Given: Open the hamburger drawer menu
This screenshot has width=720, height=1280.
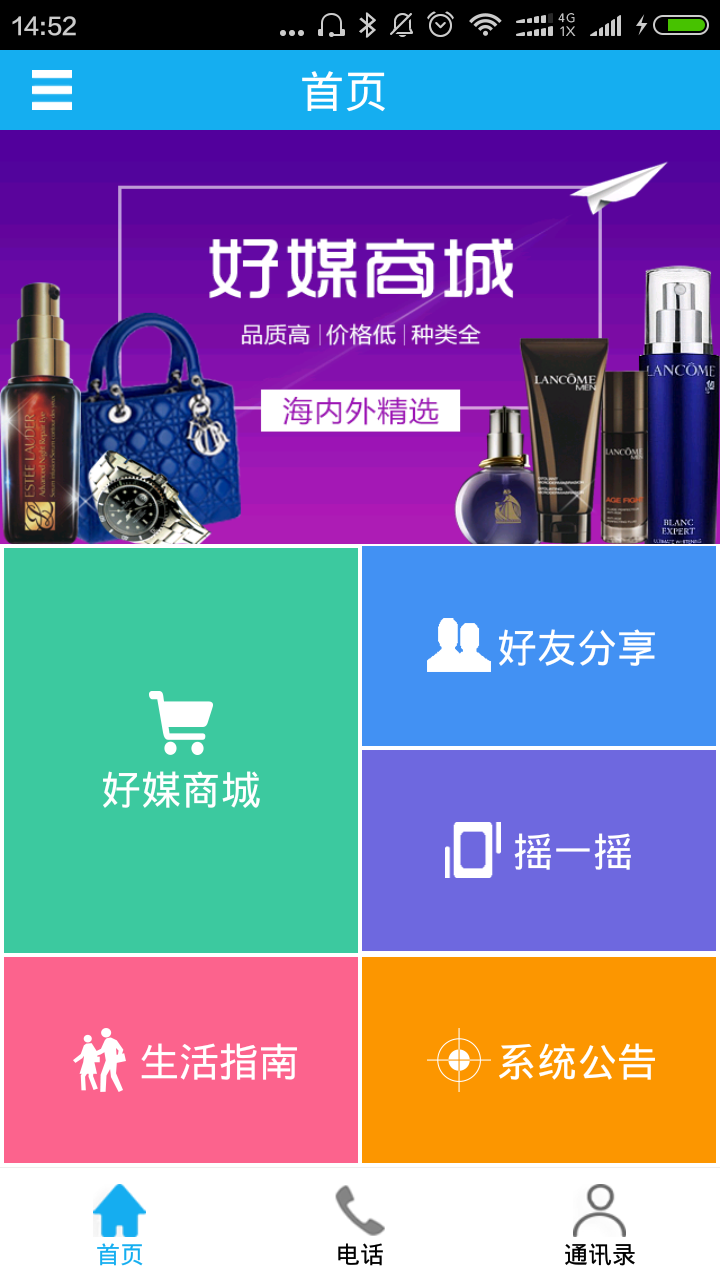Looking at the screenshot, I should coord(52,90).
